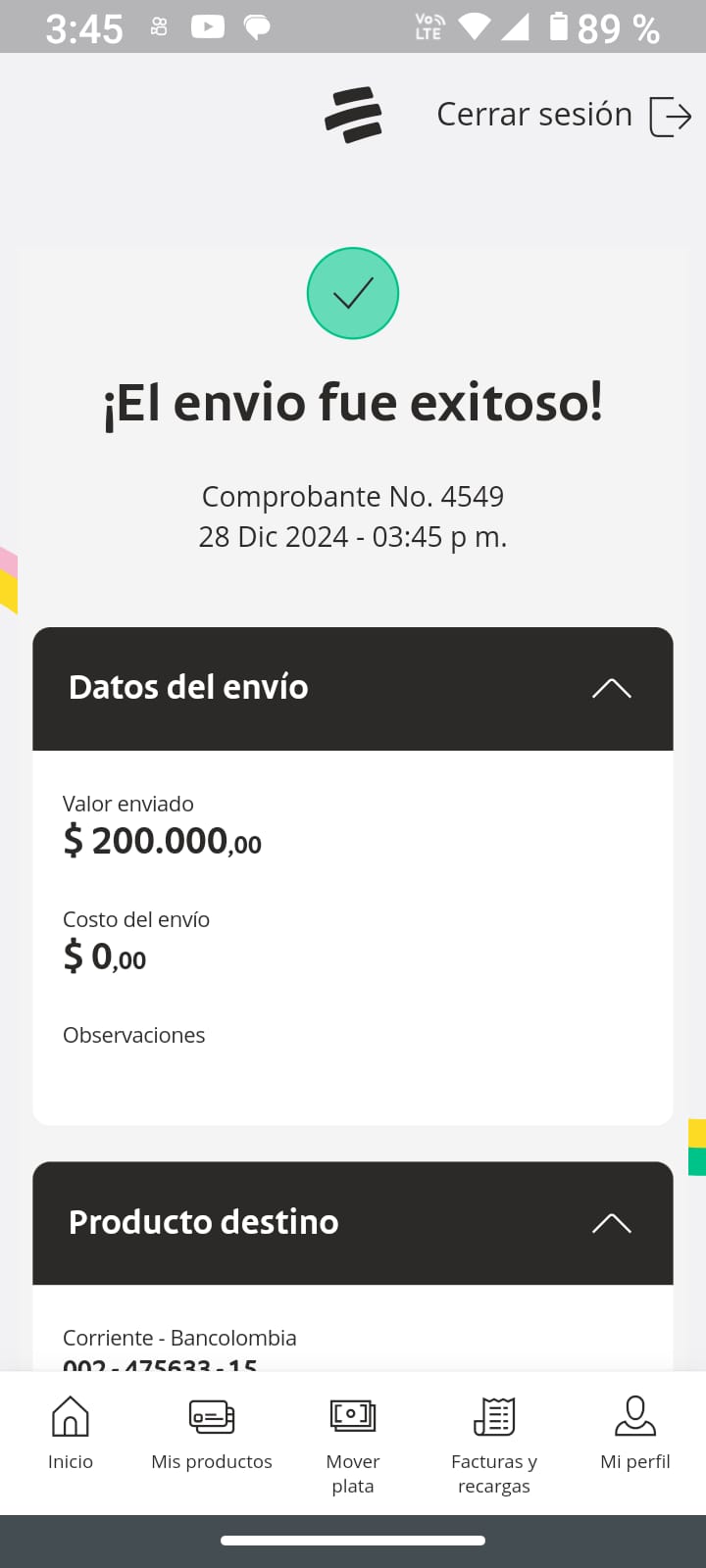The image size is (706, 1568).
Task: Open Facturas y recargas tab
Action: [494, 1441]
